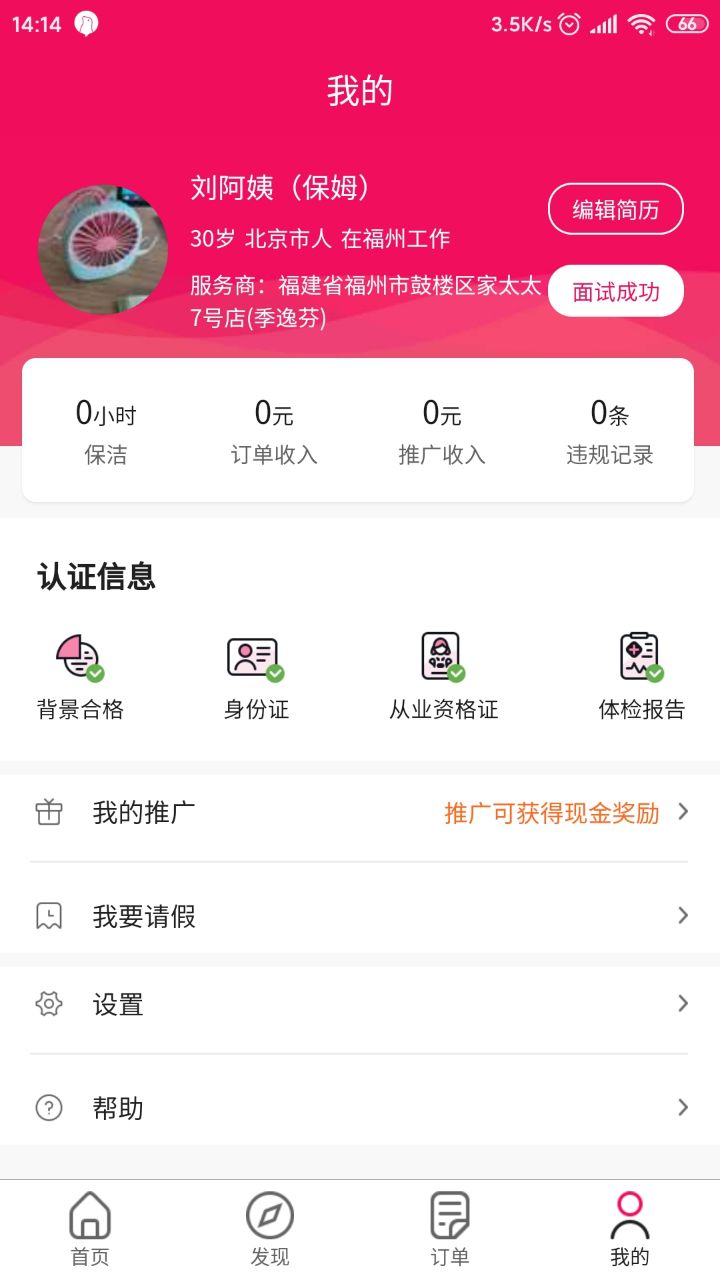
Task: Switch to the 首页 tab
Action: pos(90,1230)
